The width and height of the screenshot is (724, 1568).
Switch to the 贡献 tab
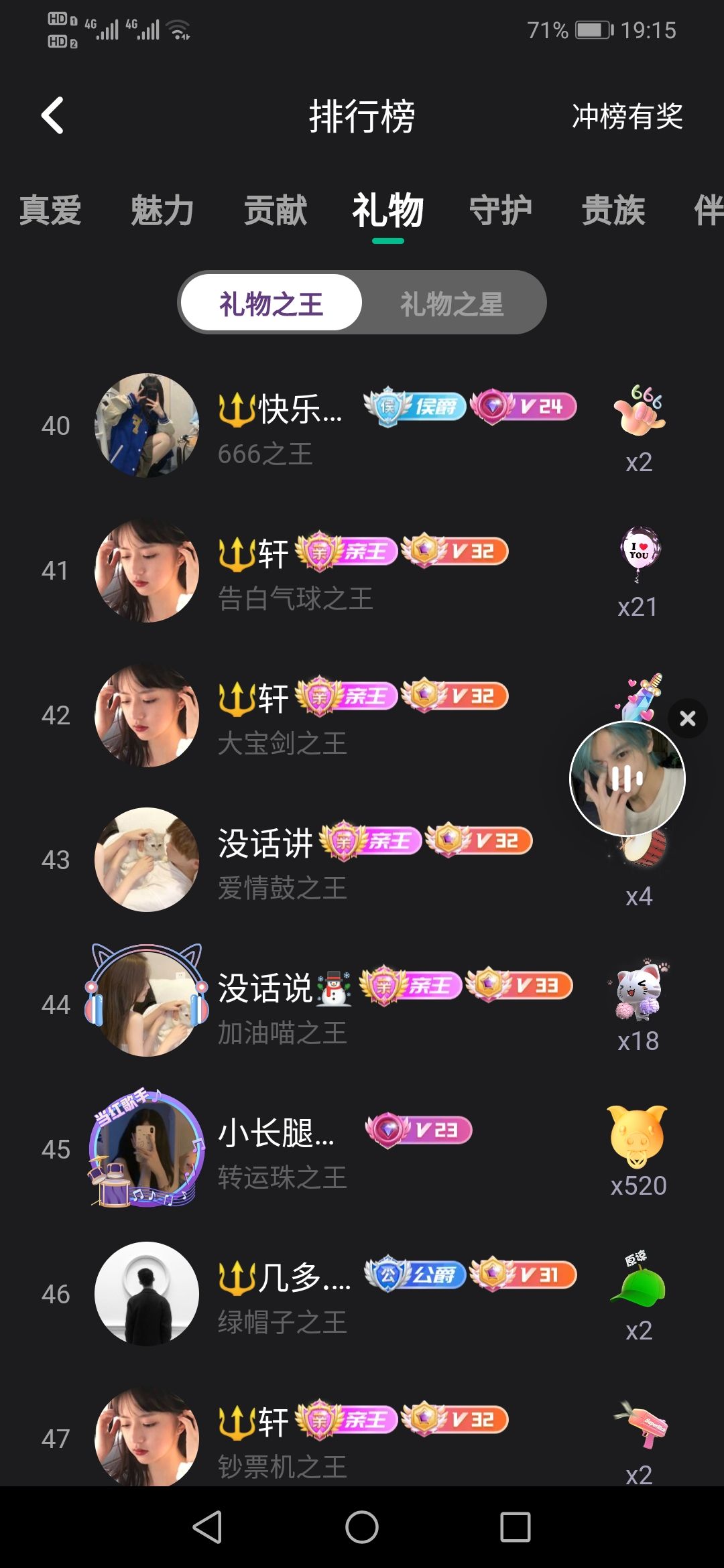275,210
